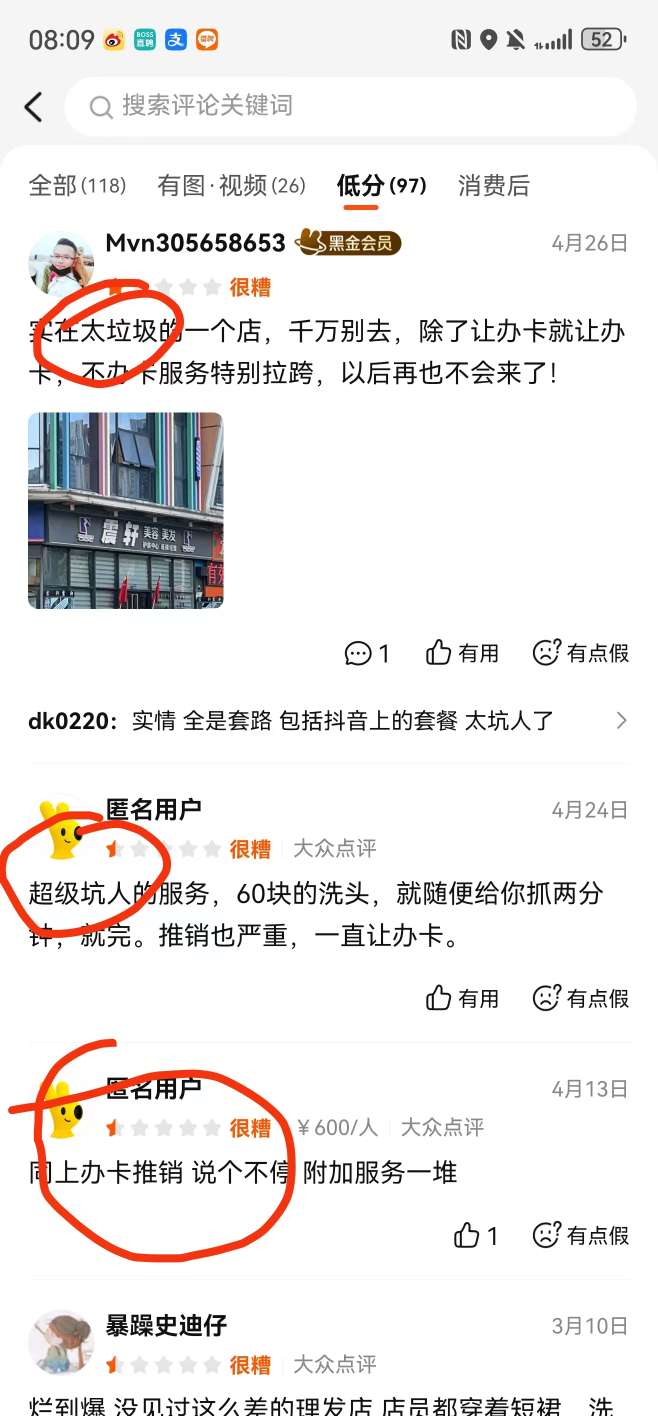Switch to the 有图·视频 (26) tab
This screenshot has width=658, height=1416.
click(x=231, y=185)
